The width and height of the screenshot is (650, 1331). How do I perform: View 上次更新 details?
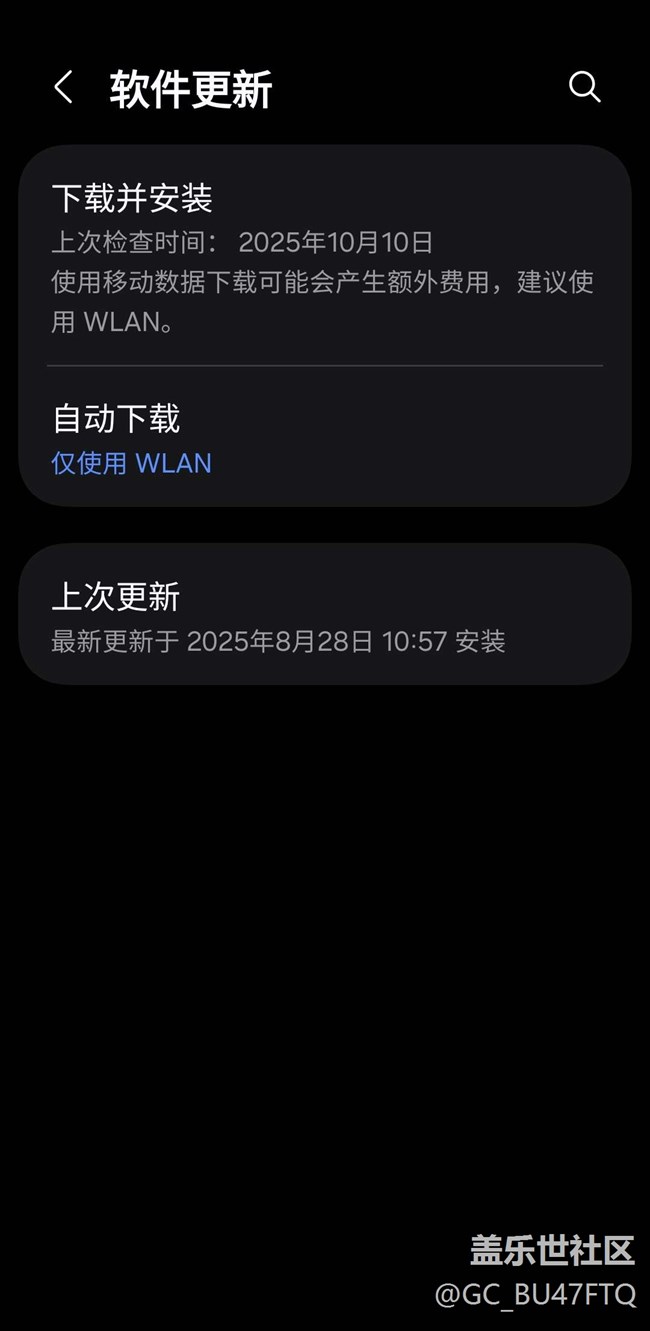click(324, 614)
